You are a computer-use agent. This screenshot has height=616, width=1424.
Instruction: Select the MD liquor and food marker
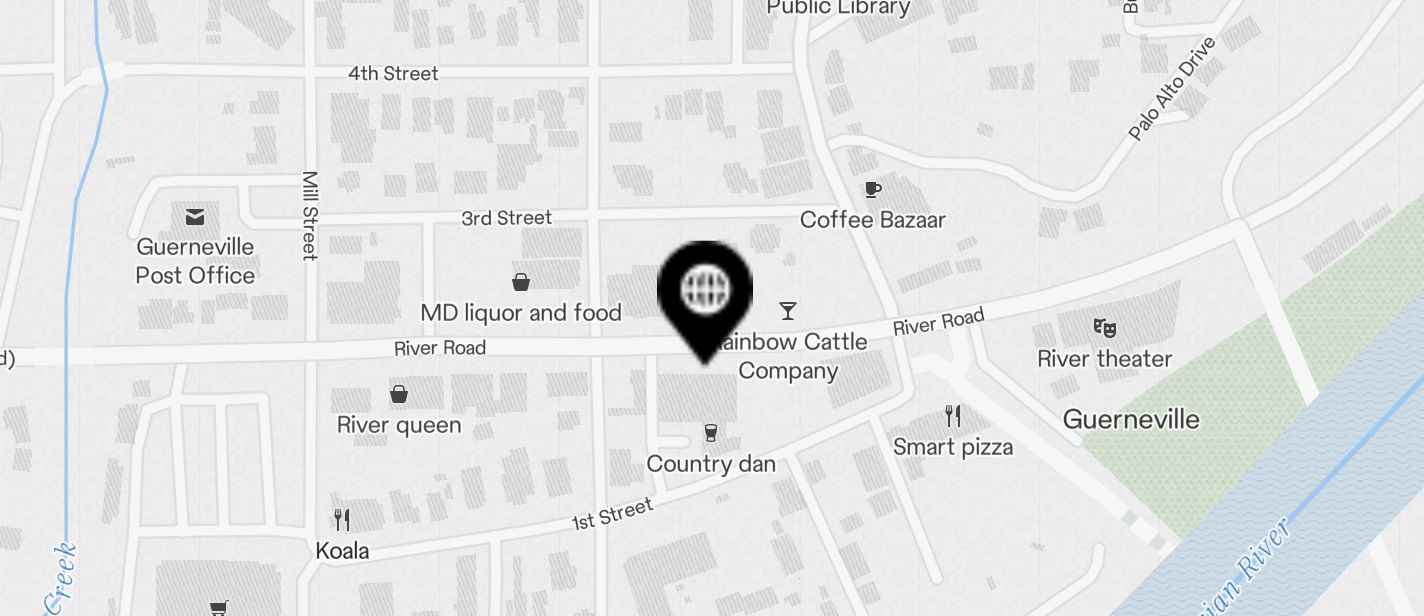(x=521, y=282)
